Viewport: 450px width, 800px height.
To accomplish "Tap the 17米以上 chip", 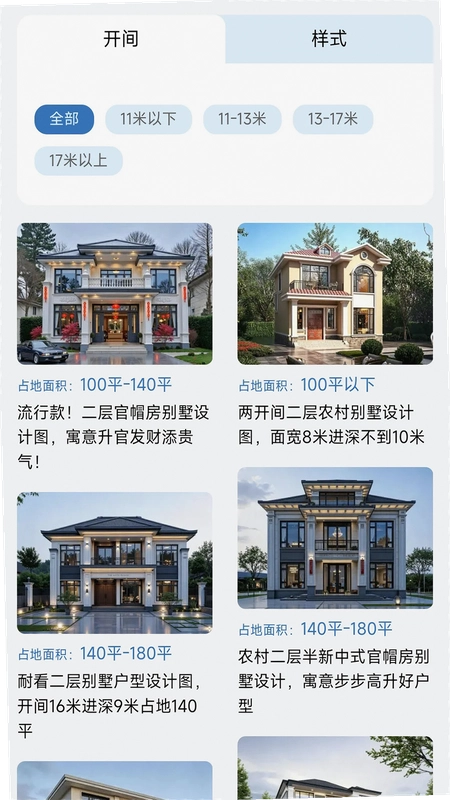I will point(79,161).
